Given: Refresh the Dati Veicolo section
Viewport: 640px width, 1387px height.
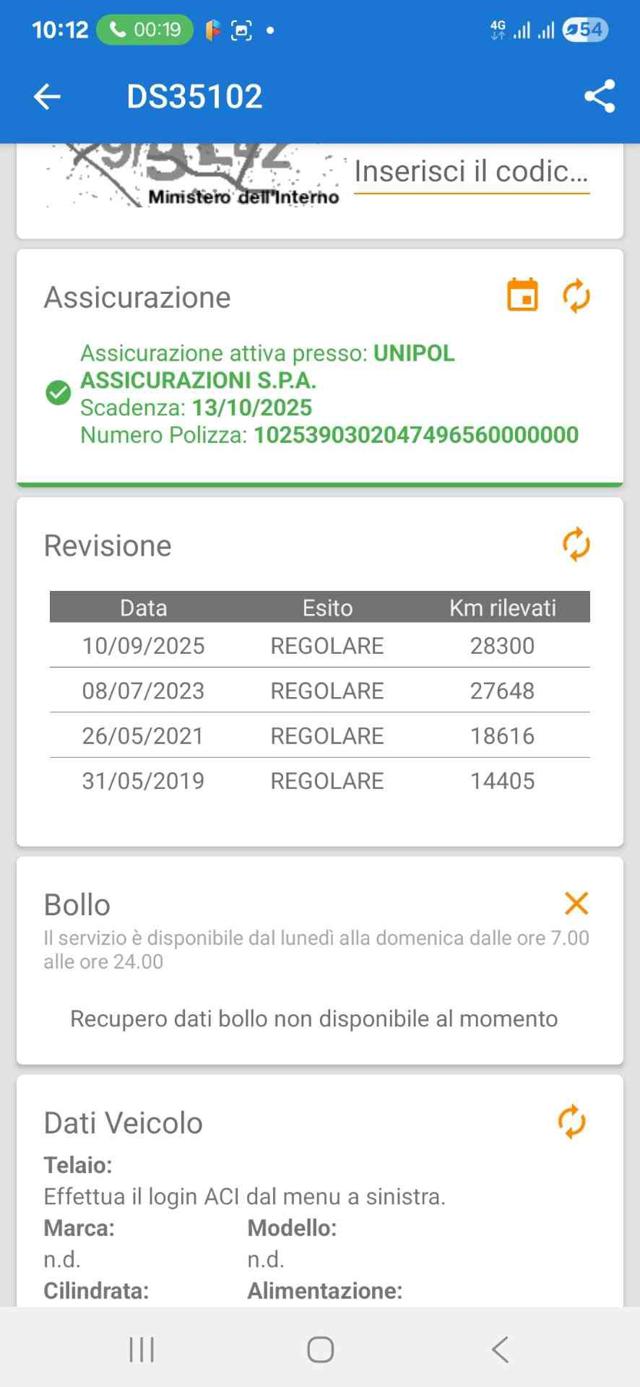Looking at the screenshot, I should pos(572,1121).
